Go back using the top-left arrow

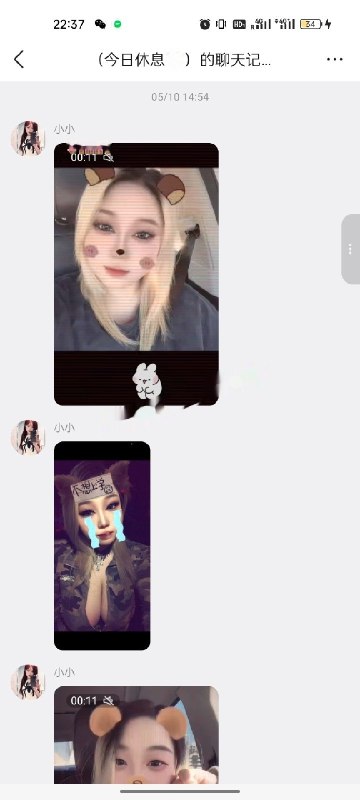[x=19, y=59]
